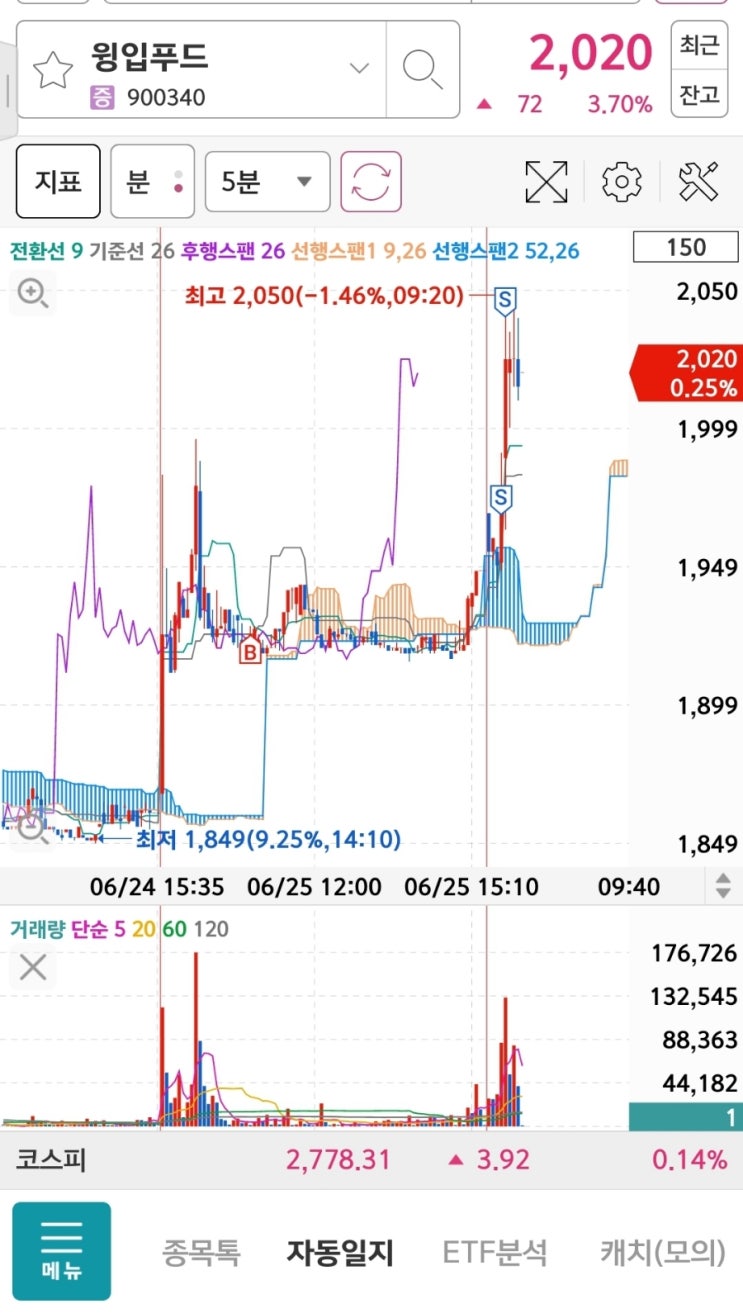Switch to the 종목톡 tab

coord(201,1252)
